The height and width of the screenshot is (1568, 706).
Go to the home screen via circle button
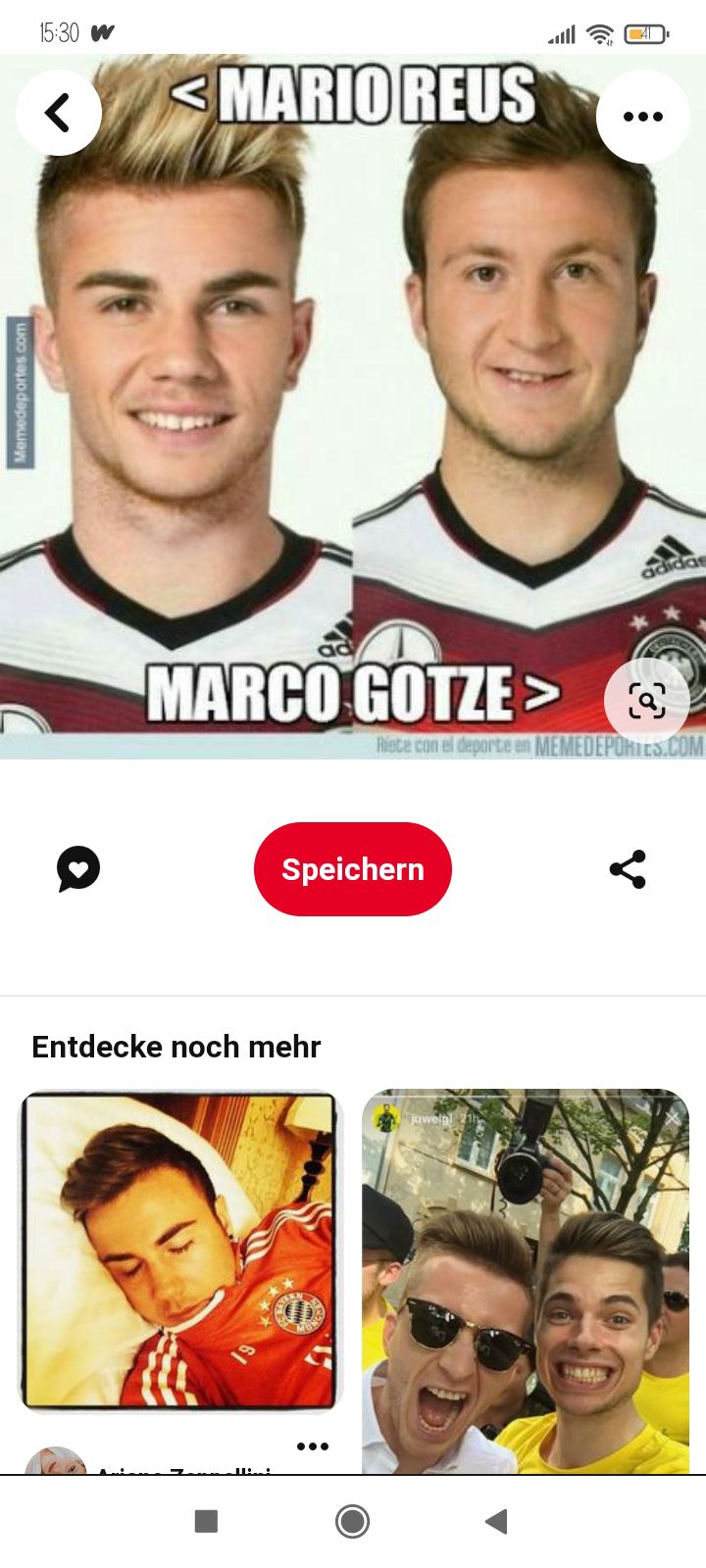point(352,1521)
